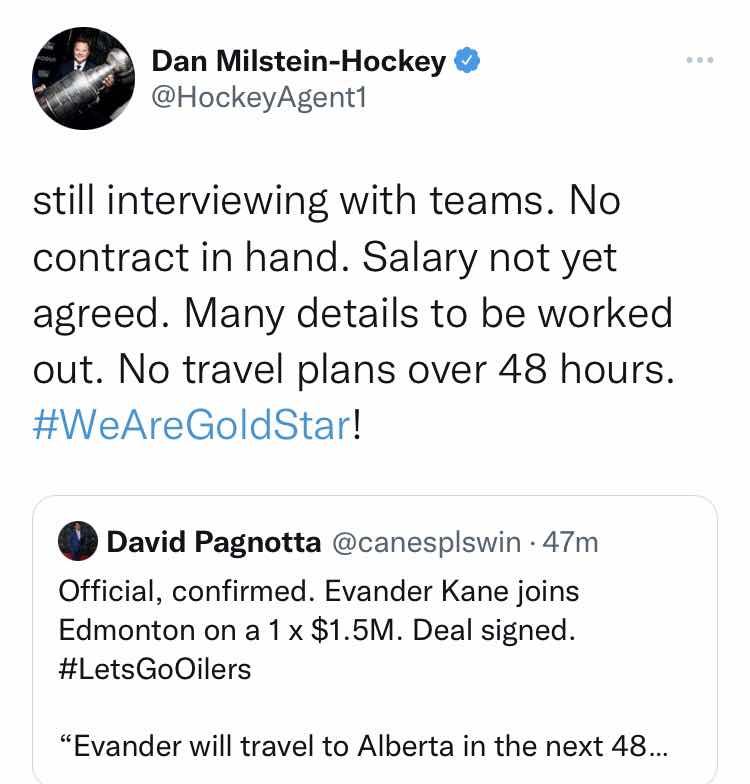View the @HockeyAgent1 profile
750x784 pixels.
(x=260, y=97)
